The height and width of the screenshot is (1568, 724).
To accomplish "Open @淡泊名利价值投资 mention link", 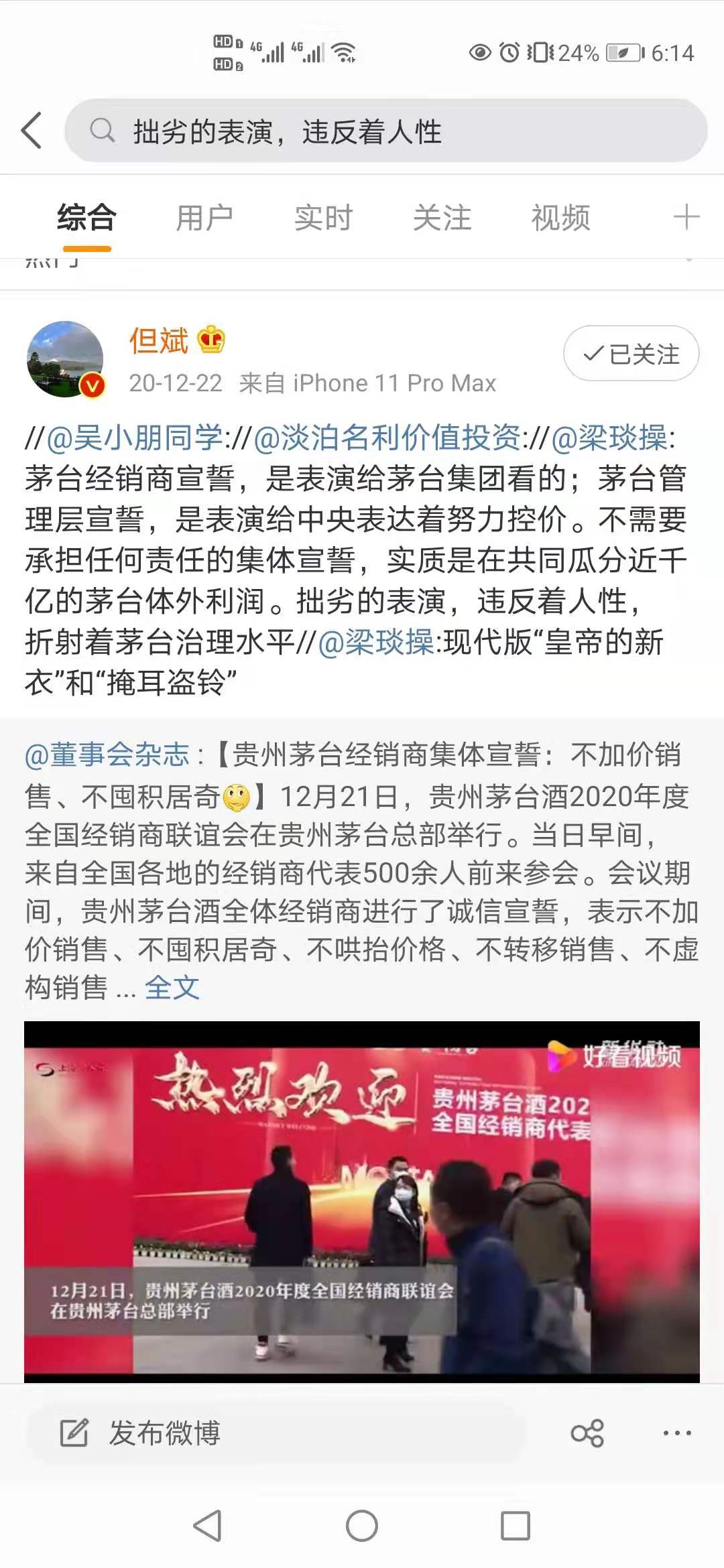I will pyautogui.click(x=387, y=438).
